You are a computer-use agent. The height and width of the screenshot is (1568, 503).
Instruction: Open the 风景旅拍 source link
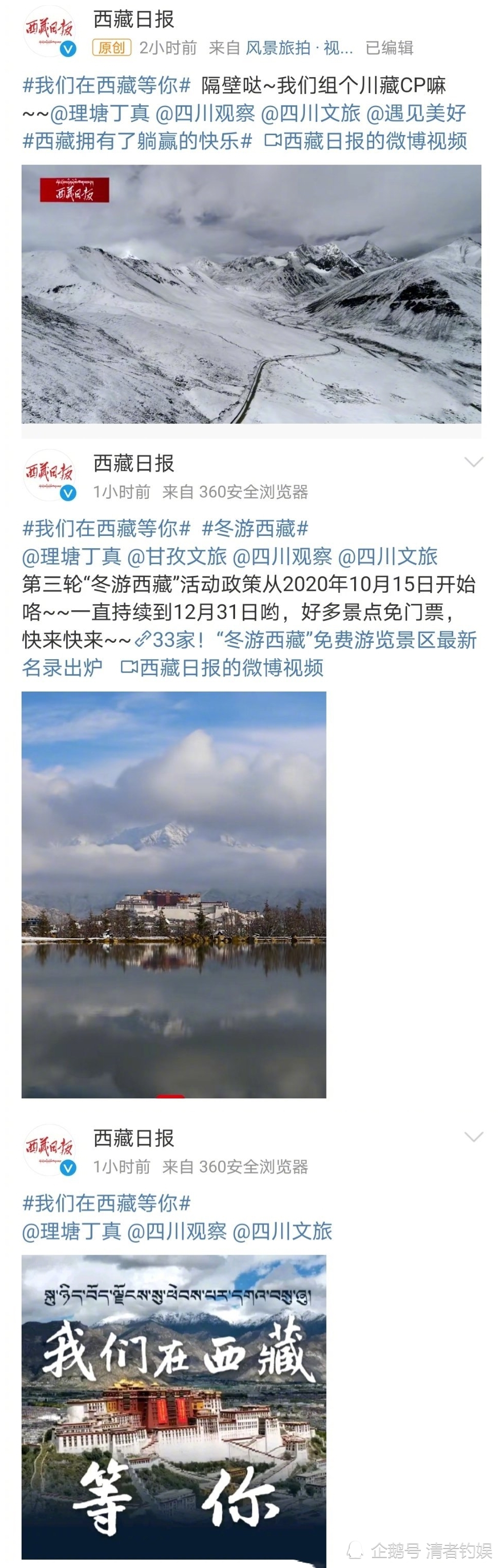click(278, 47)
